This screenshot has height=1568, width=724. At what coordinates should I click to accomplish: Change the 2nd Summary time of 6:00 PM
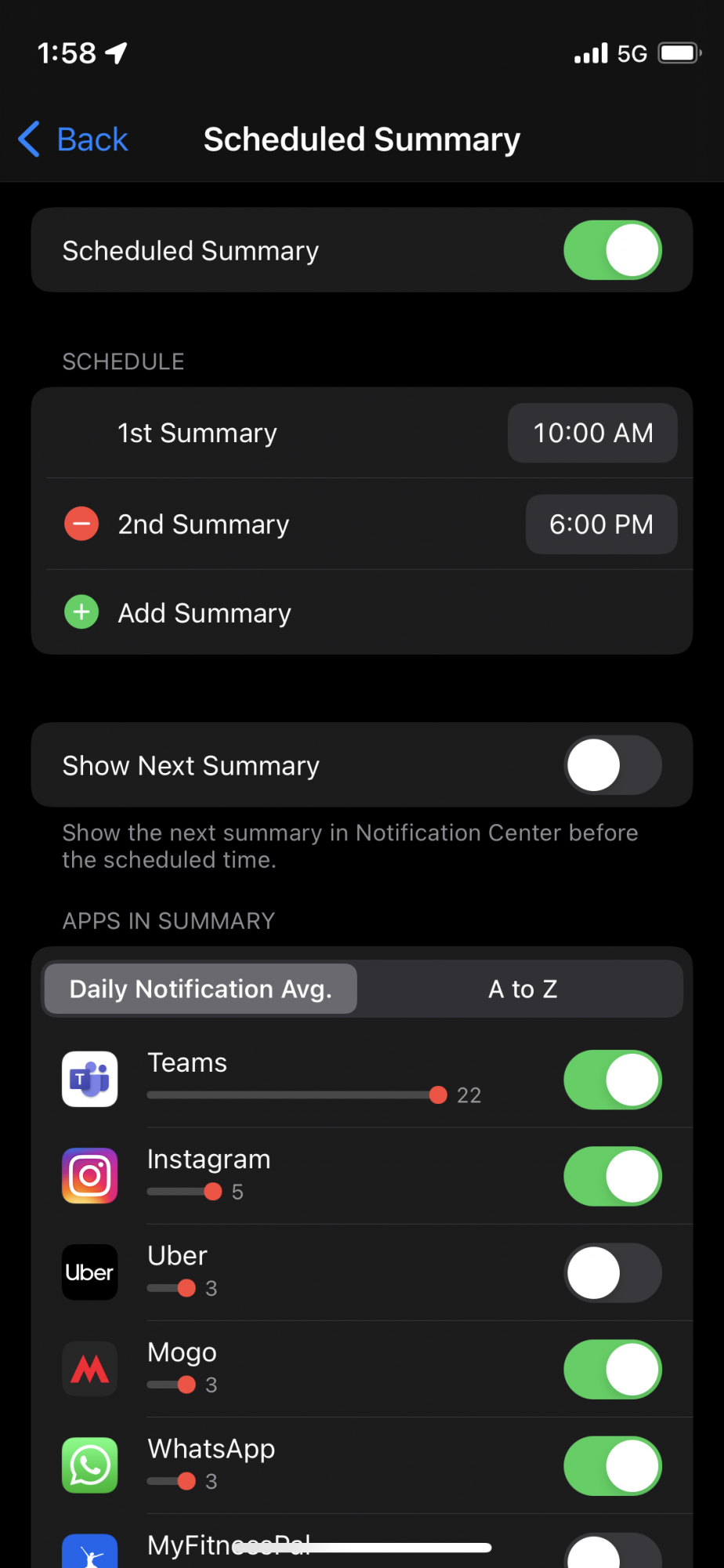click(601, 524)
